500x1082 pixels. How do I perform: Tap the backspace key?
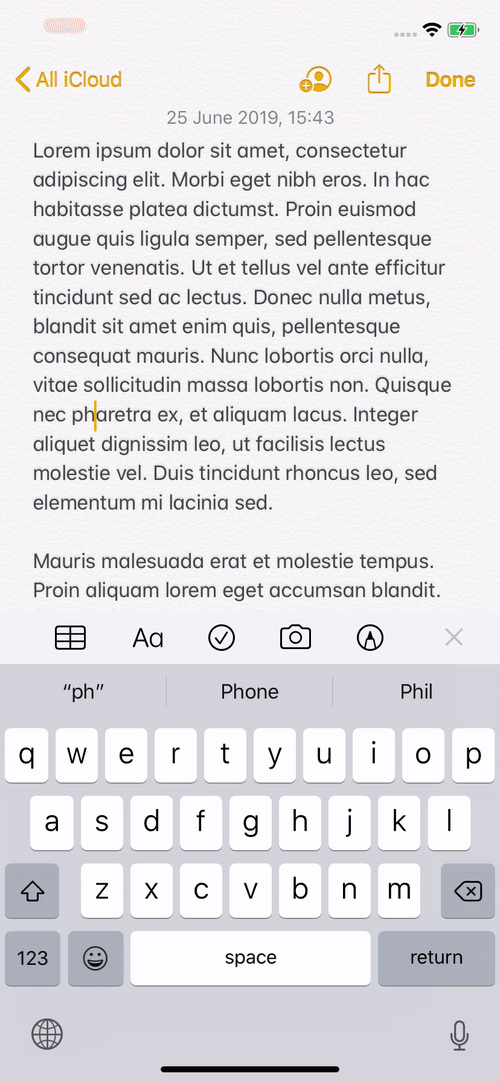coord(468,891)
